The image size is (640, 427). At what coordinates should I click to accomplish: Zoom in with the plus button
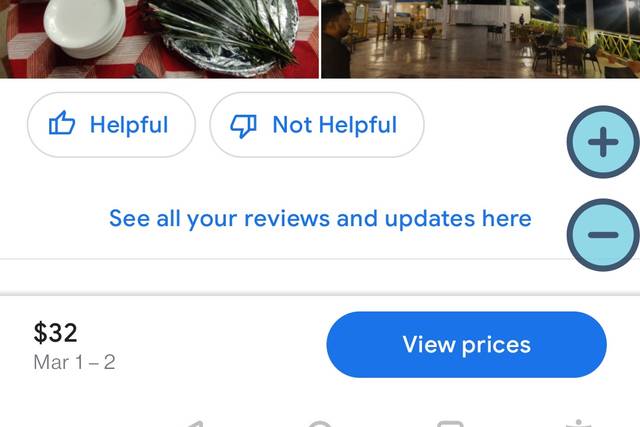tap(603, 143)
